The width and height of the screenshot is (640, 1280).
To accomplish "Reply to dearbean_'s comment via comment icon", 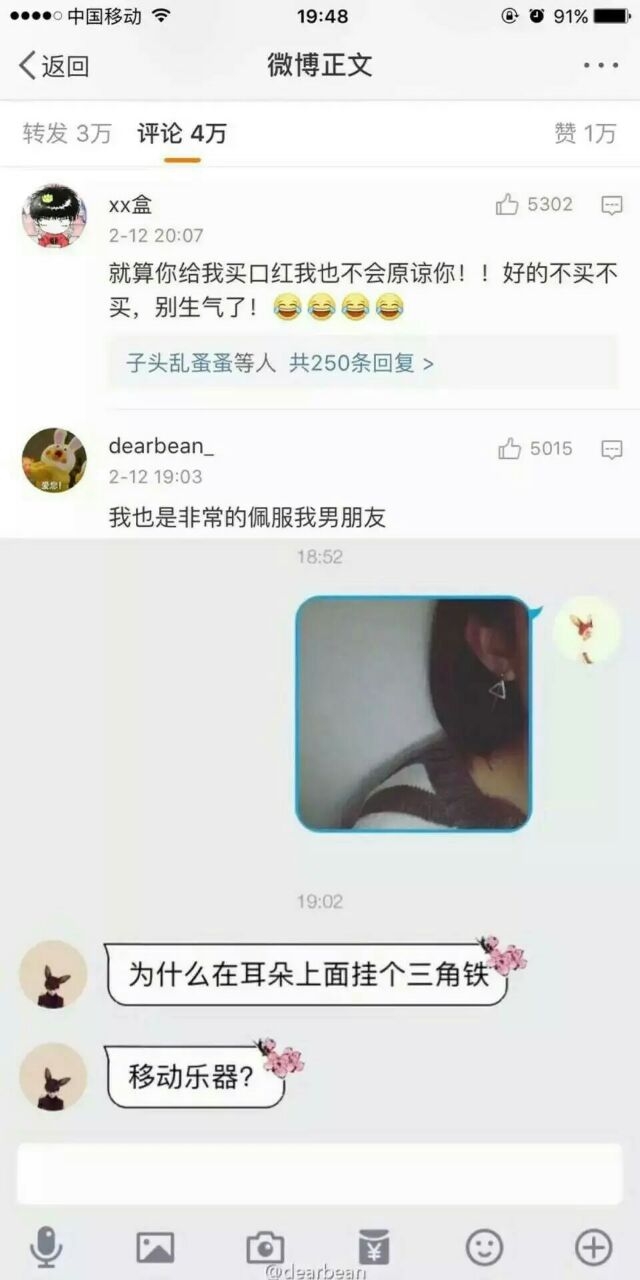I will point(612,449).
